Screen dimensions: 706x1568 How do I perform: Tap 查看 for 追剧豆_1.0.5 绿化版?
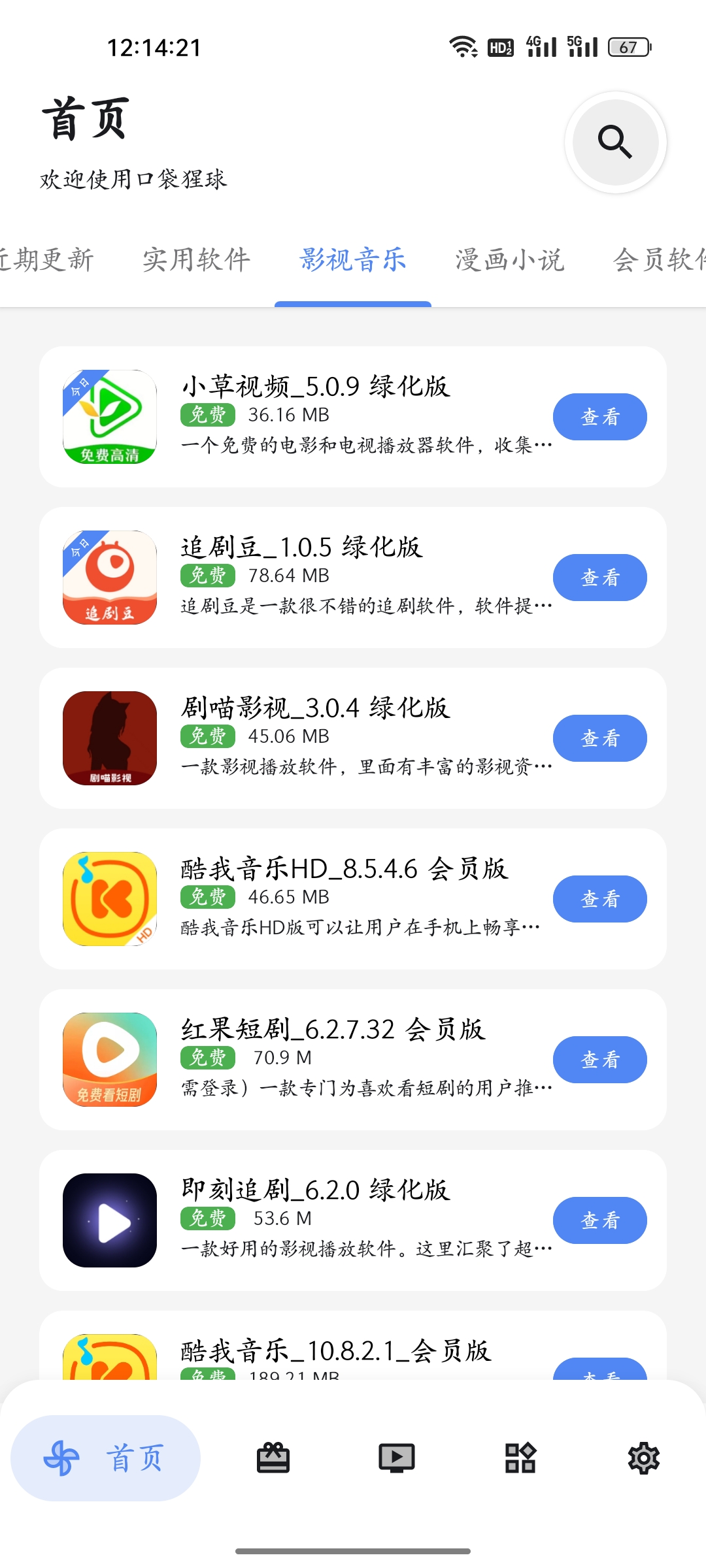[599, 578]
